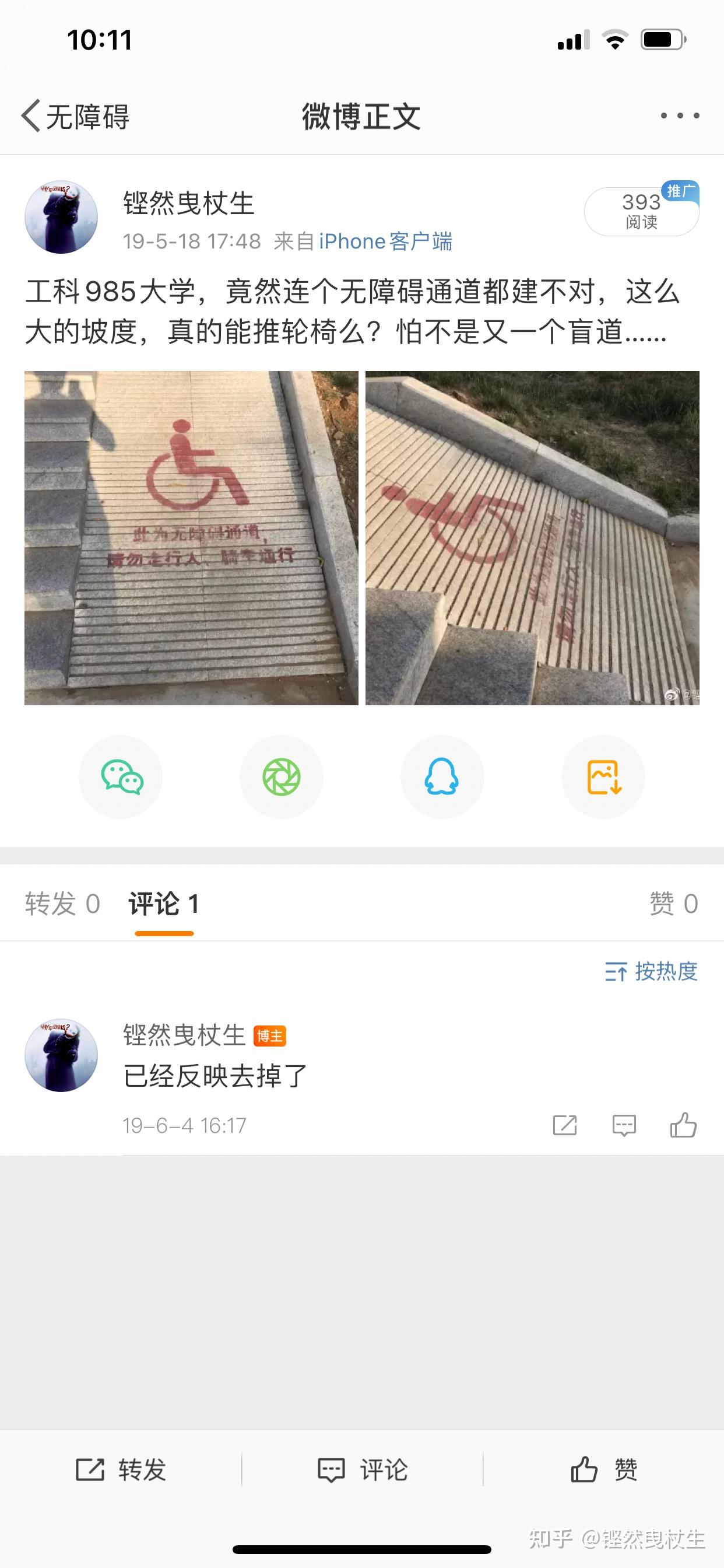Tap the save image download icon
Image resolution: width=724 pixels, height=1568 pixels.
pos(603,778)
